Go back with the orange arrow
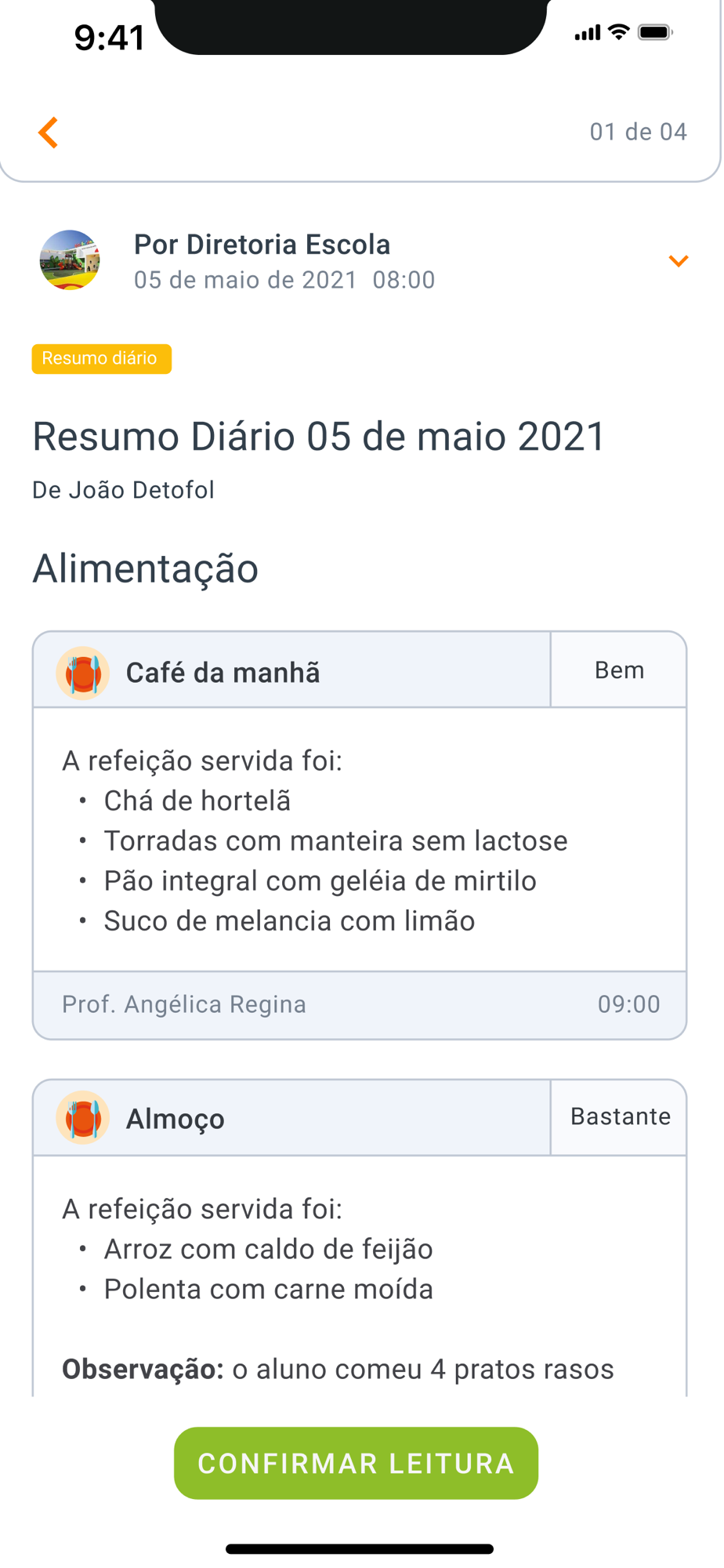Screen dimensions: 724x1568 (49, 132)
